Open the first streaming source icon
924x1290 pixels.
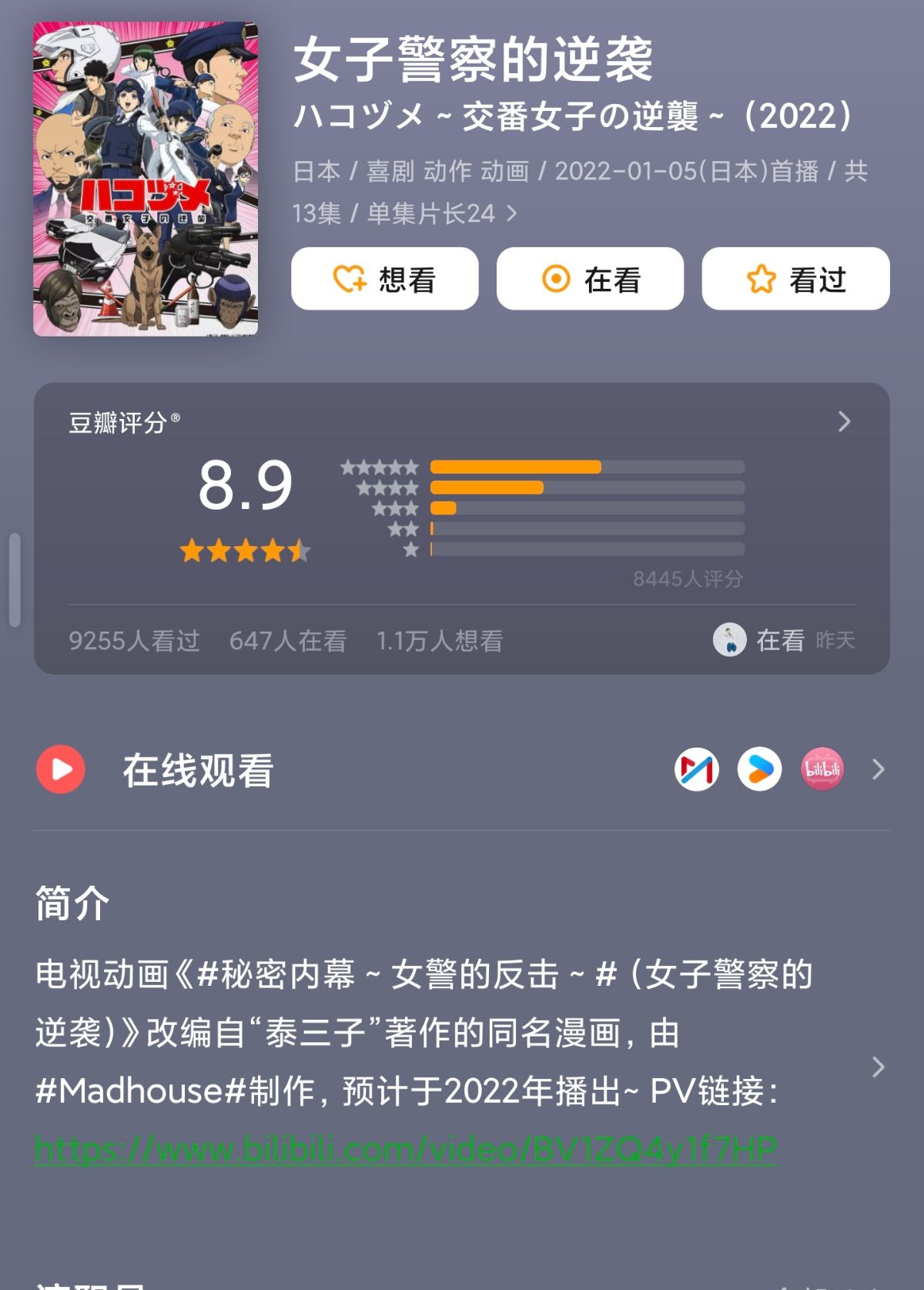click(697, 769)
